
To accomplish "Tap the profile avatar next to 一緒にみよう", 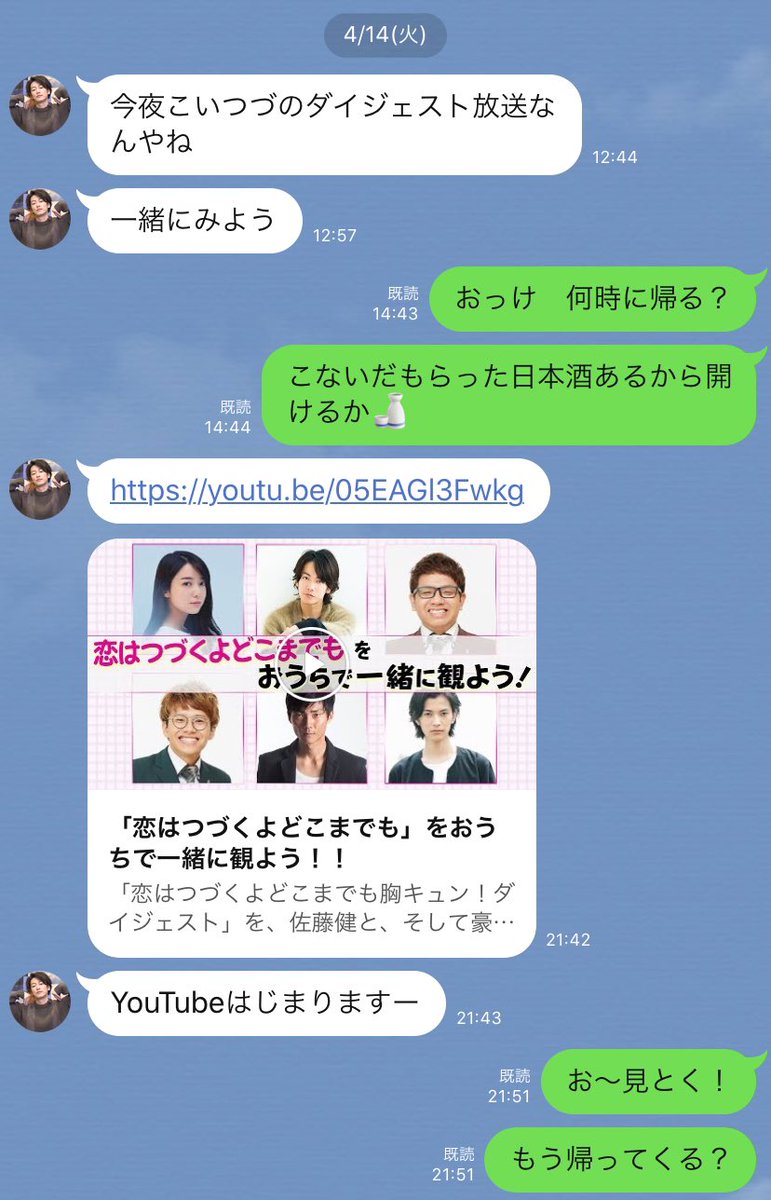I will pos(40,215).
